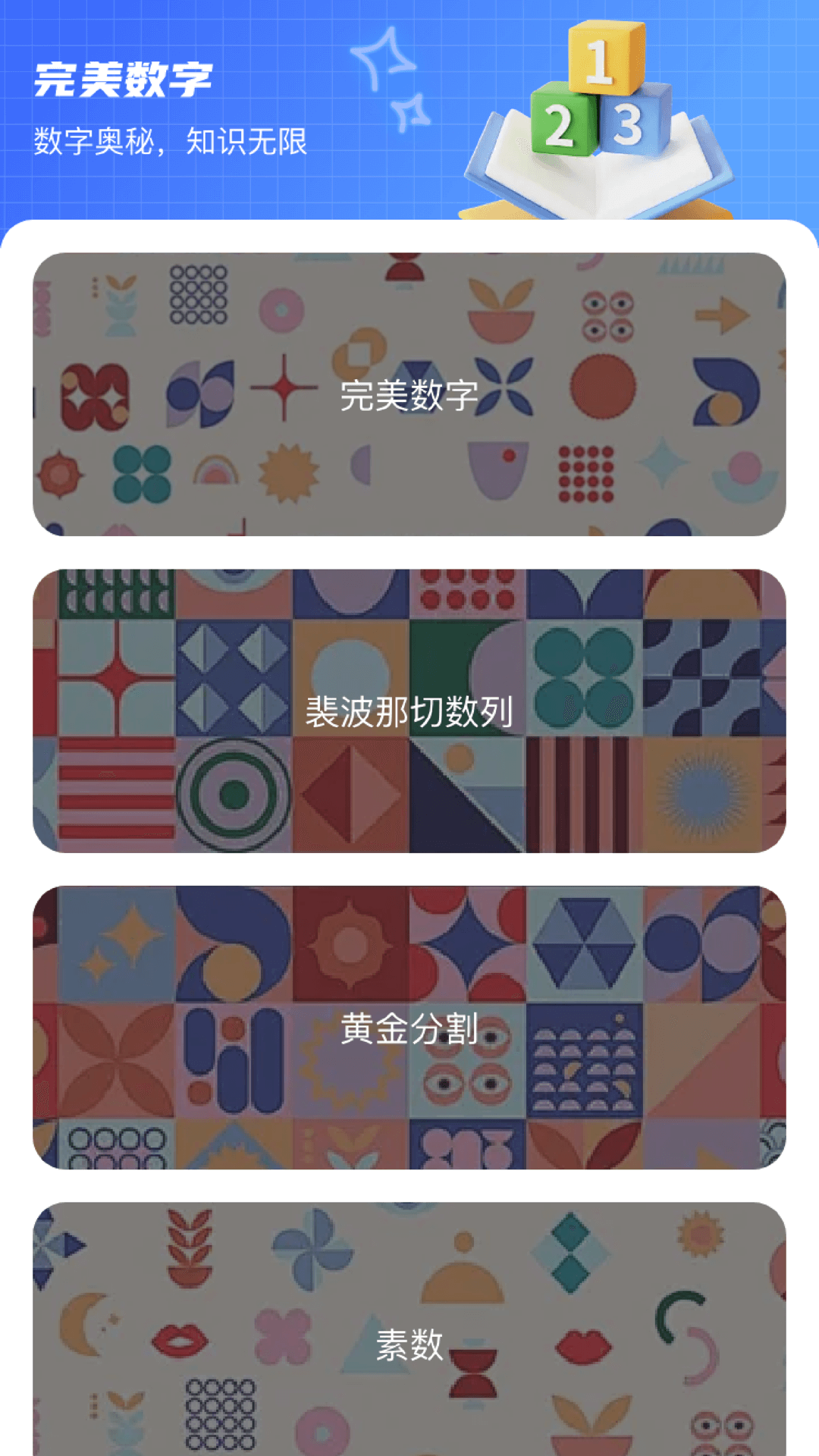
Task: Select the 裴波那切数列 card
Action: [409, 709]
